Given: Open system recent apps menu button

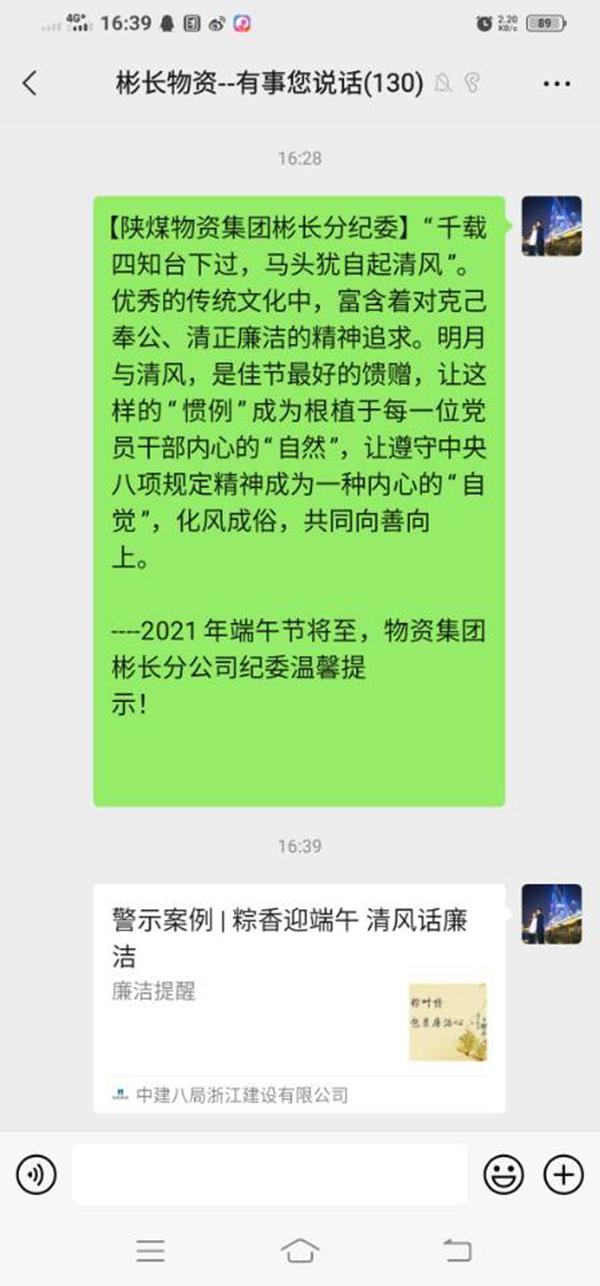Looking at the screenshot, I should tap(150, 1249).
